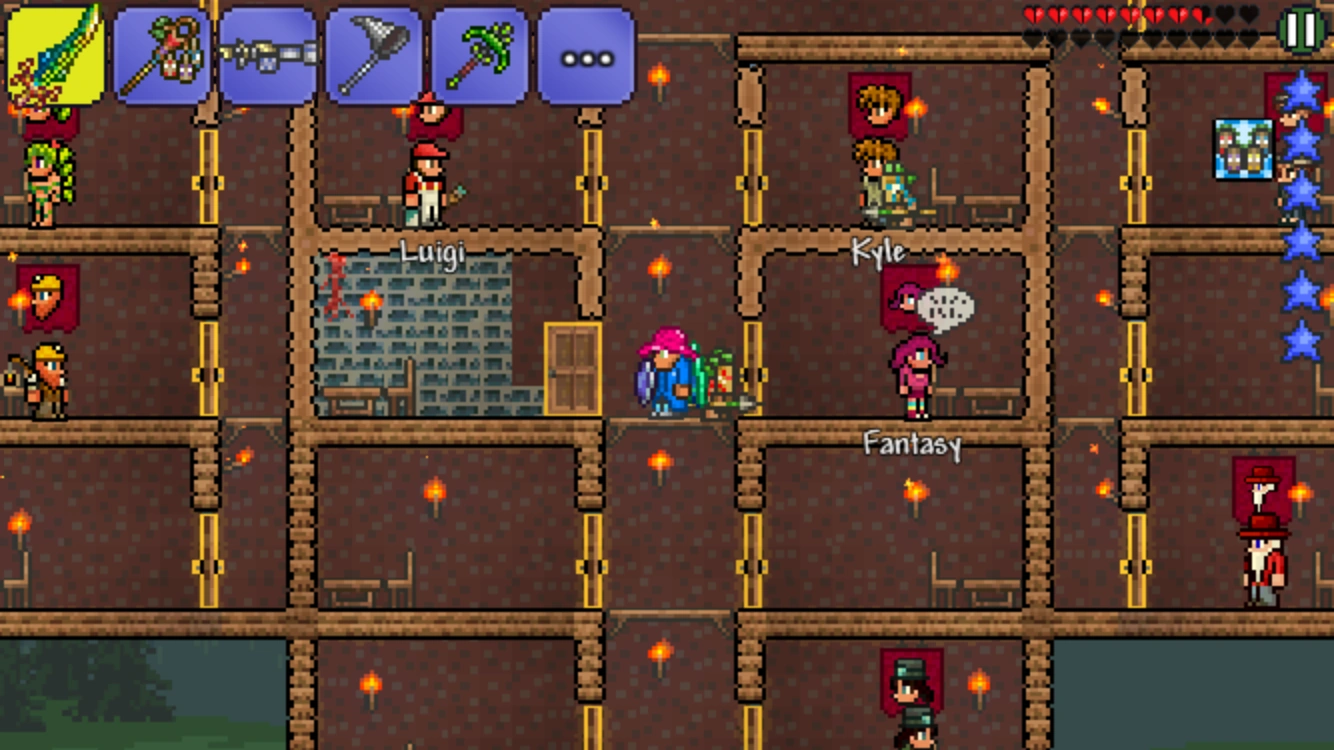Open the wooden door beside the player
This screenshot has height=750, width=1334.
coord(573,368)
